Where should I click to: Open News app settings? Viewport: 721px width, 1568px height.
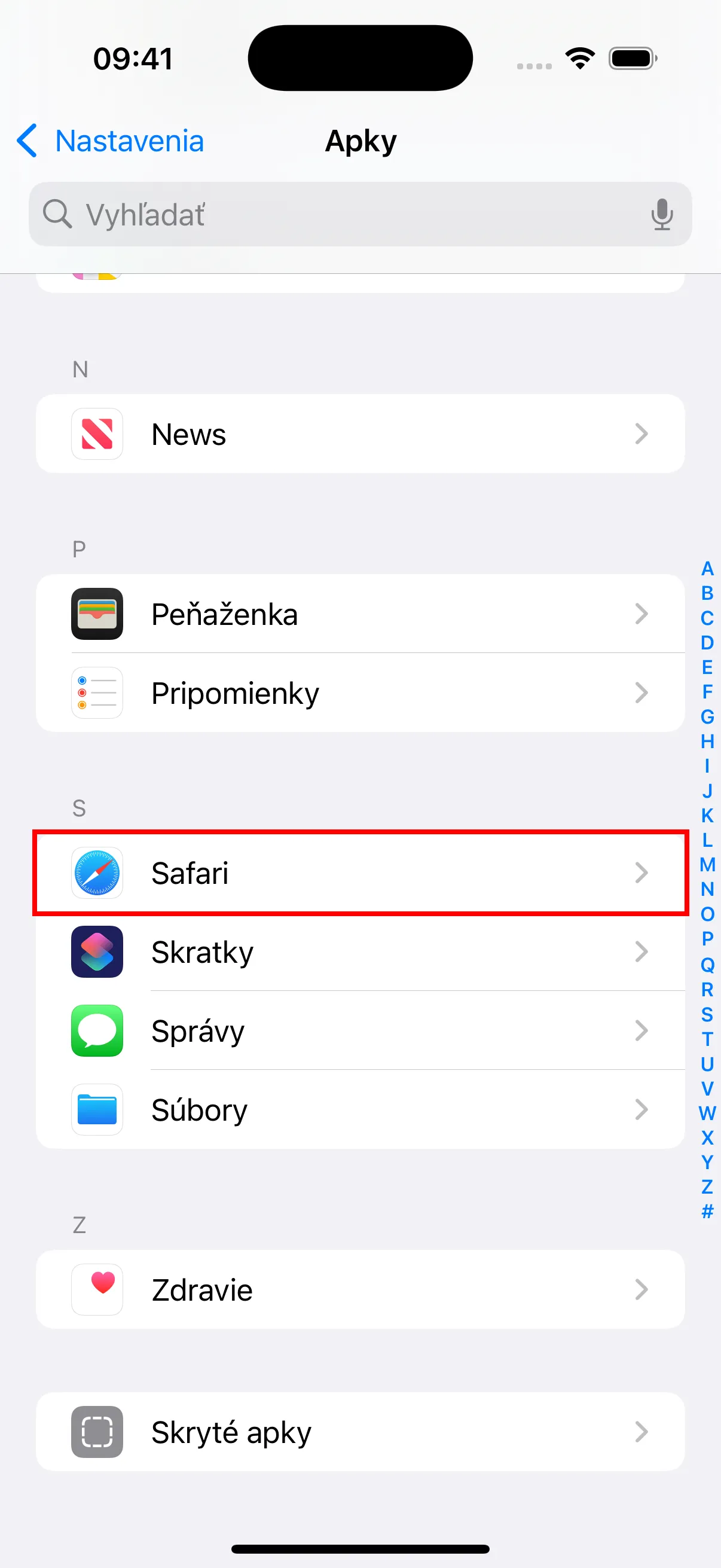[x=360, y=434]
